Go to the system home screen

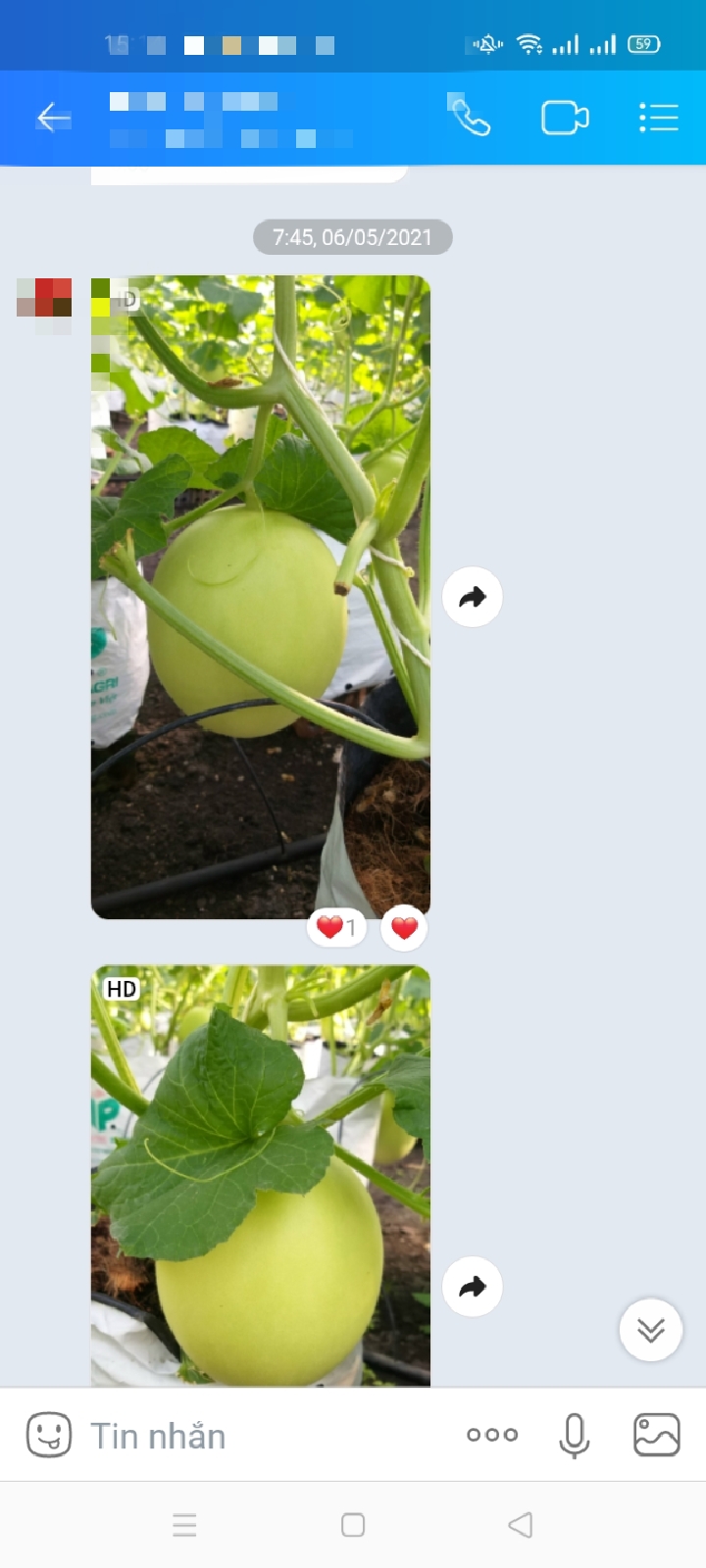coord(353,1525)
